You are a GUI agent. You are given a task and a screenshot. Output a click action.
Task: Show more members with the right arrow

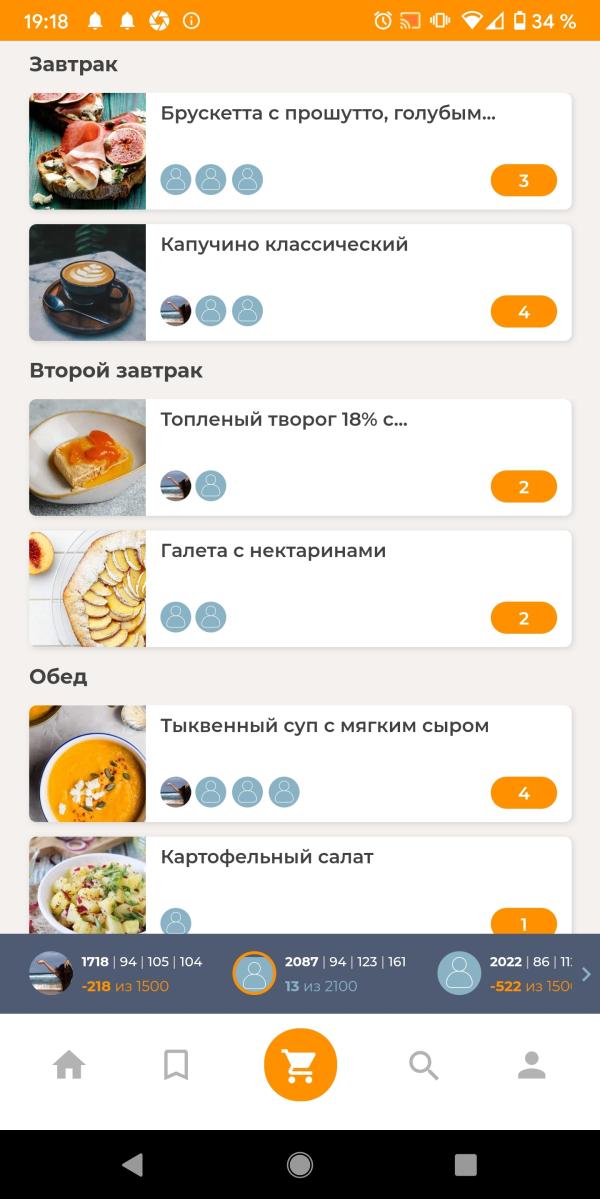586,974
